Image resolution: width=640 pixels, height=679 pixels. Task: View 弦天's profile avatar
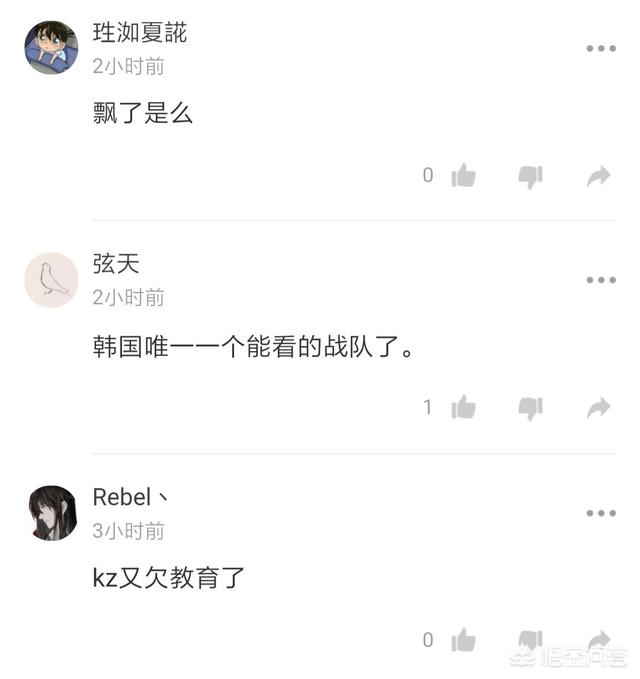tap(51, 280)
